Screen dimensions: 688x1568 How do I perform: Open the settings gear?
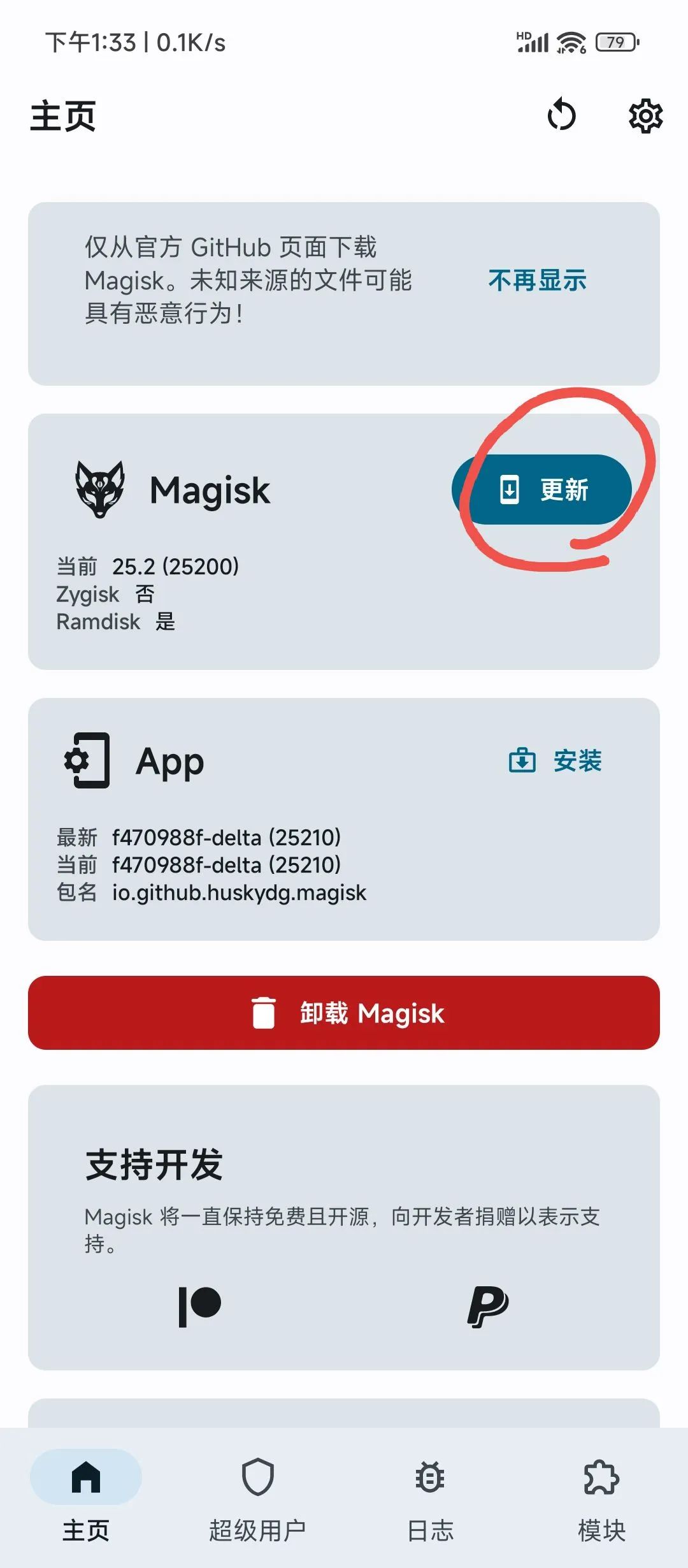pyautogui.click(x=645, y=116)
